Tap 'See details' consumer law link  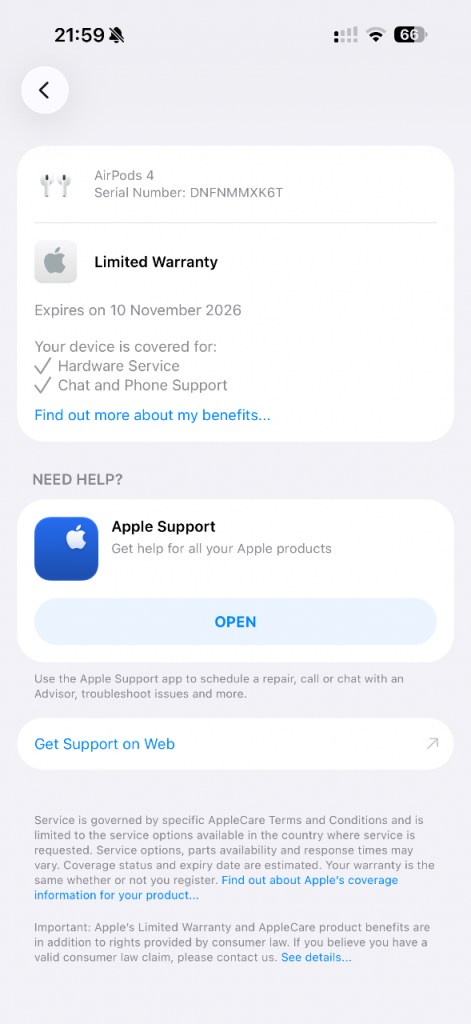pos(316,957)
